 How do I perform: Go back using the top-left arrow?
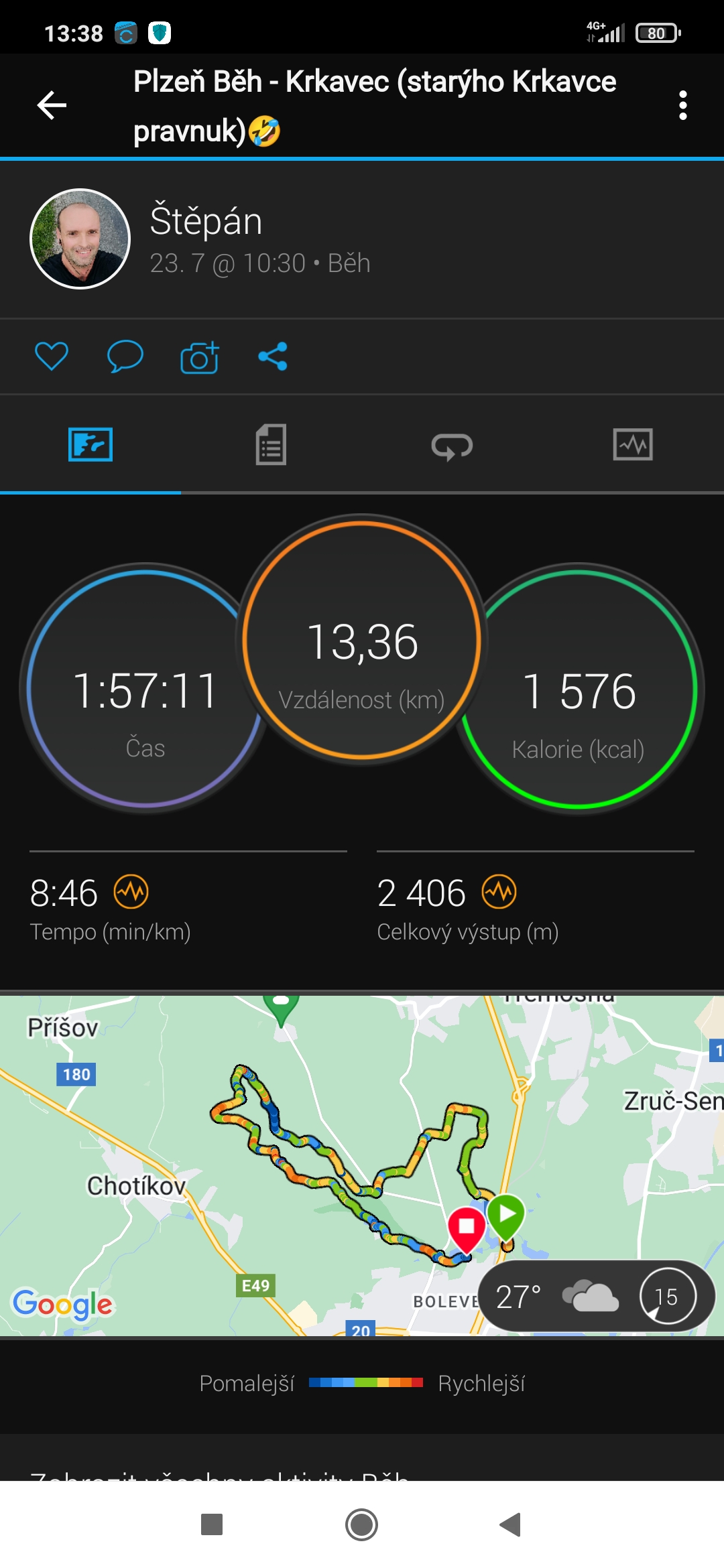tap(52, 105)
